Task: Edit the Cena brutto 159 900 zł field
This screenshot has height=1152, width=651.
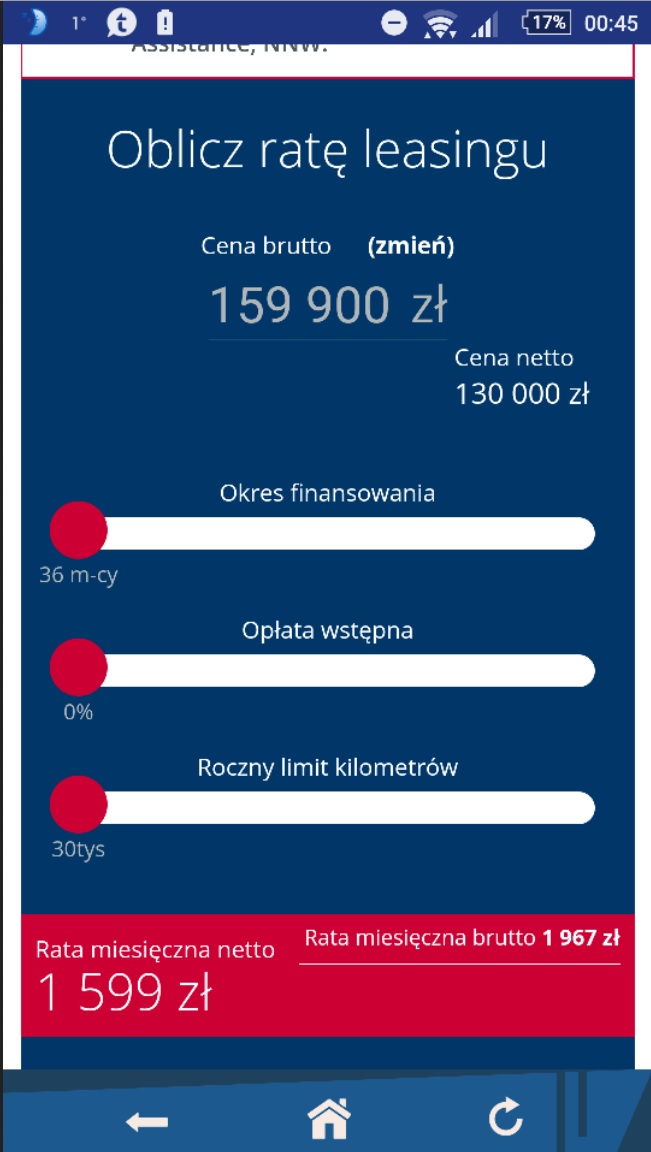Action: [x=327, y=306]
